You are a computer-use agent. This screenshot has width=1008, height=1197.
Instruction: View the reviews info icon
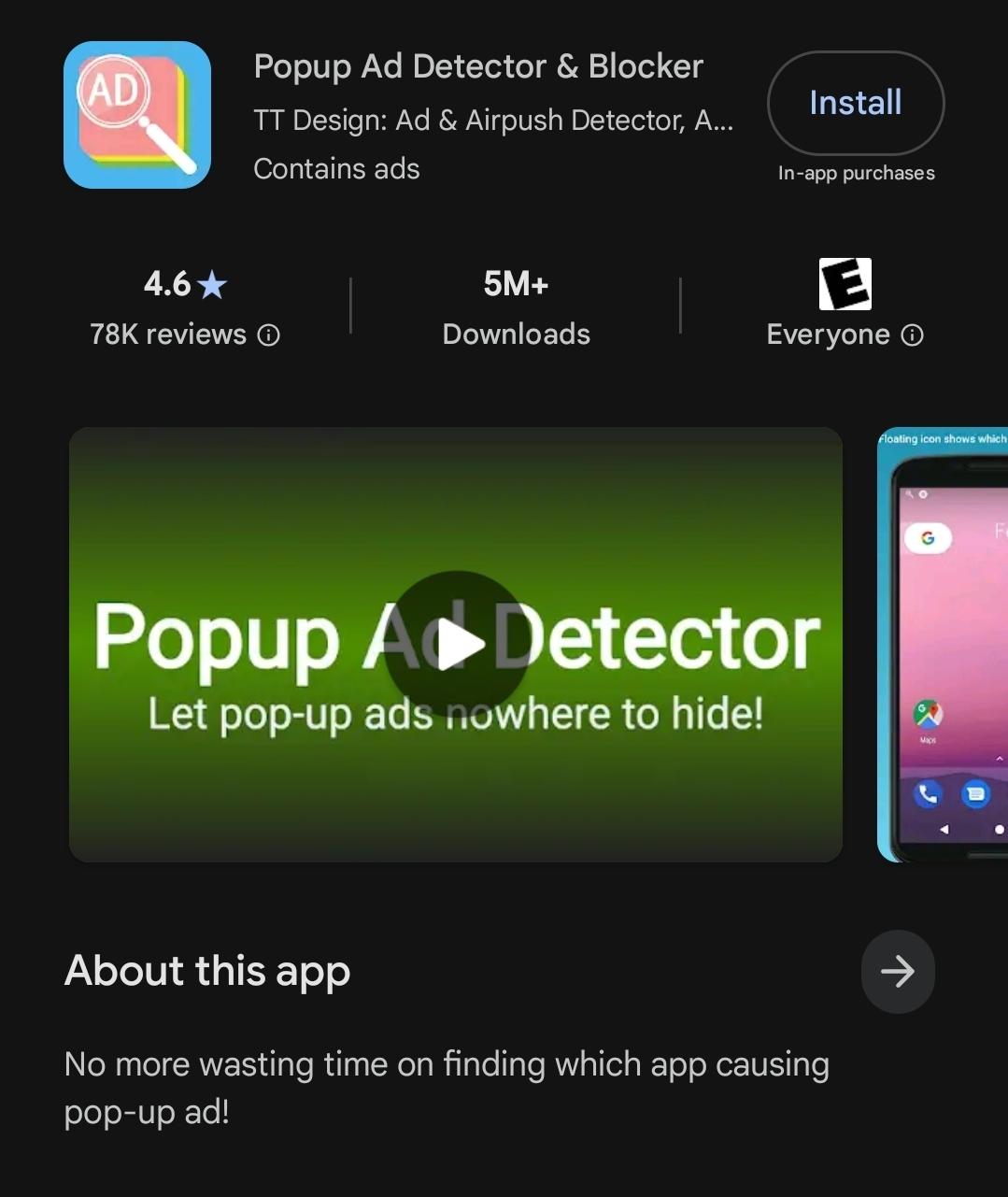[x=269, y=335]
